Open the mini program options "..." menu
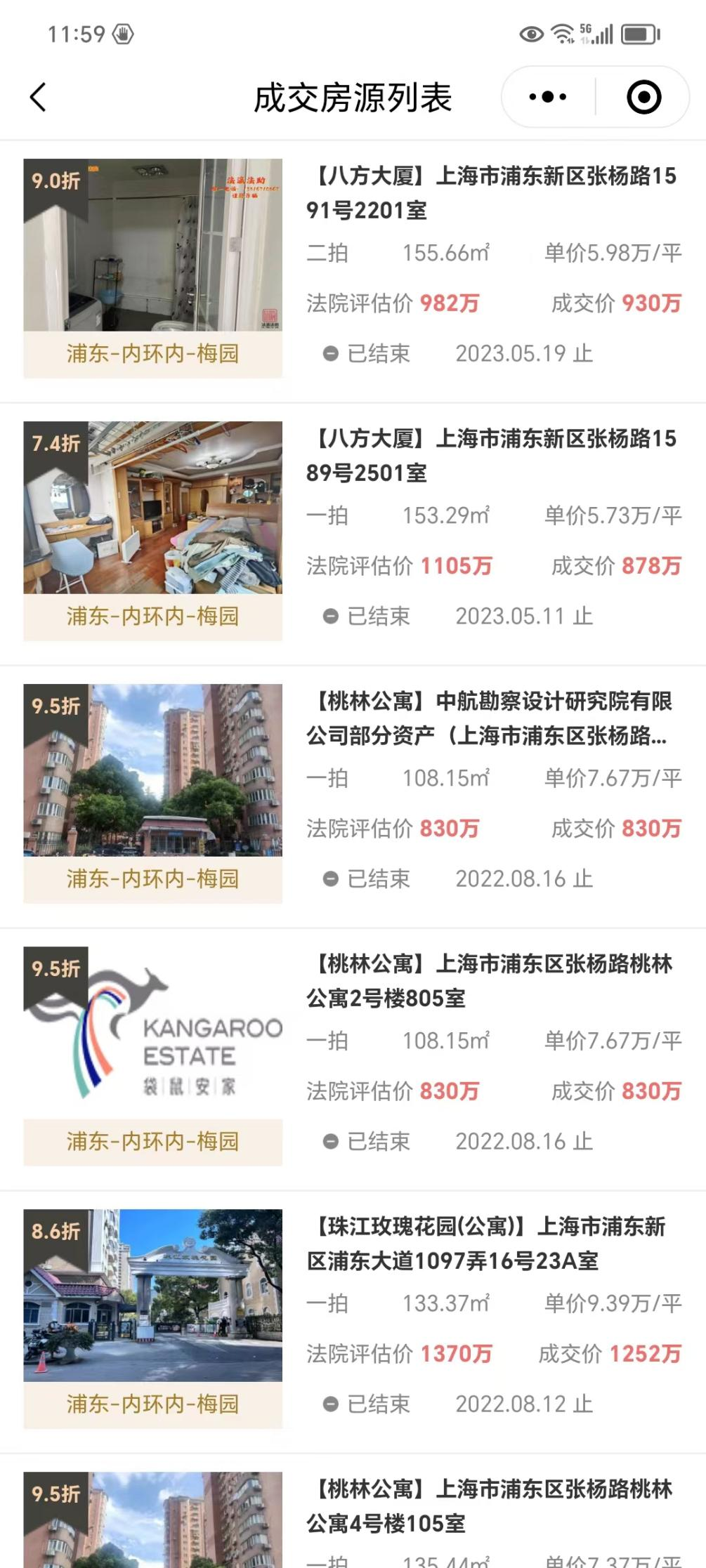706x1568 pixels. pyautogui.click(x=547, y=96)
